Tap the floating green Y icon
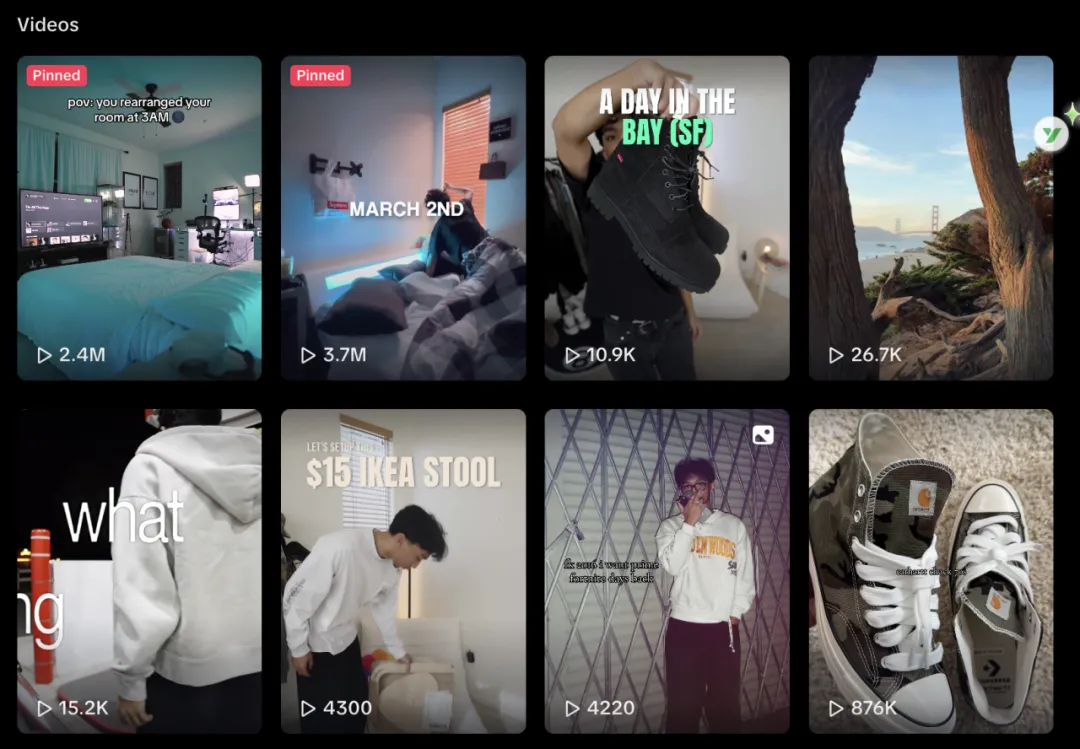Viewport: 1080px width, 749px height. click(x=1051, y=134)
